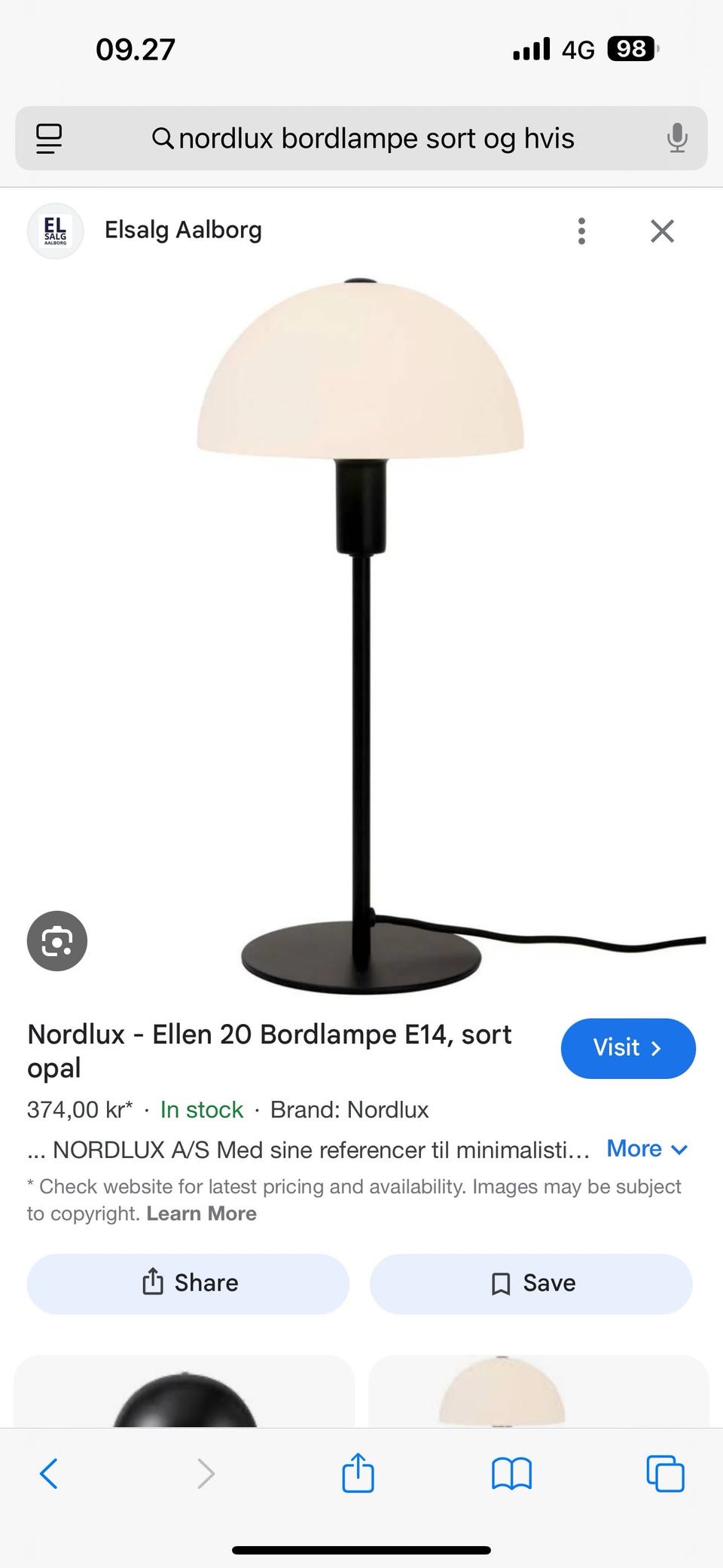Close the Elsalg Aalborg product panel
Screen dimensions: 723x1568
(662, 231)
